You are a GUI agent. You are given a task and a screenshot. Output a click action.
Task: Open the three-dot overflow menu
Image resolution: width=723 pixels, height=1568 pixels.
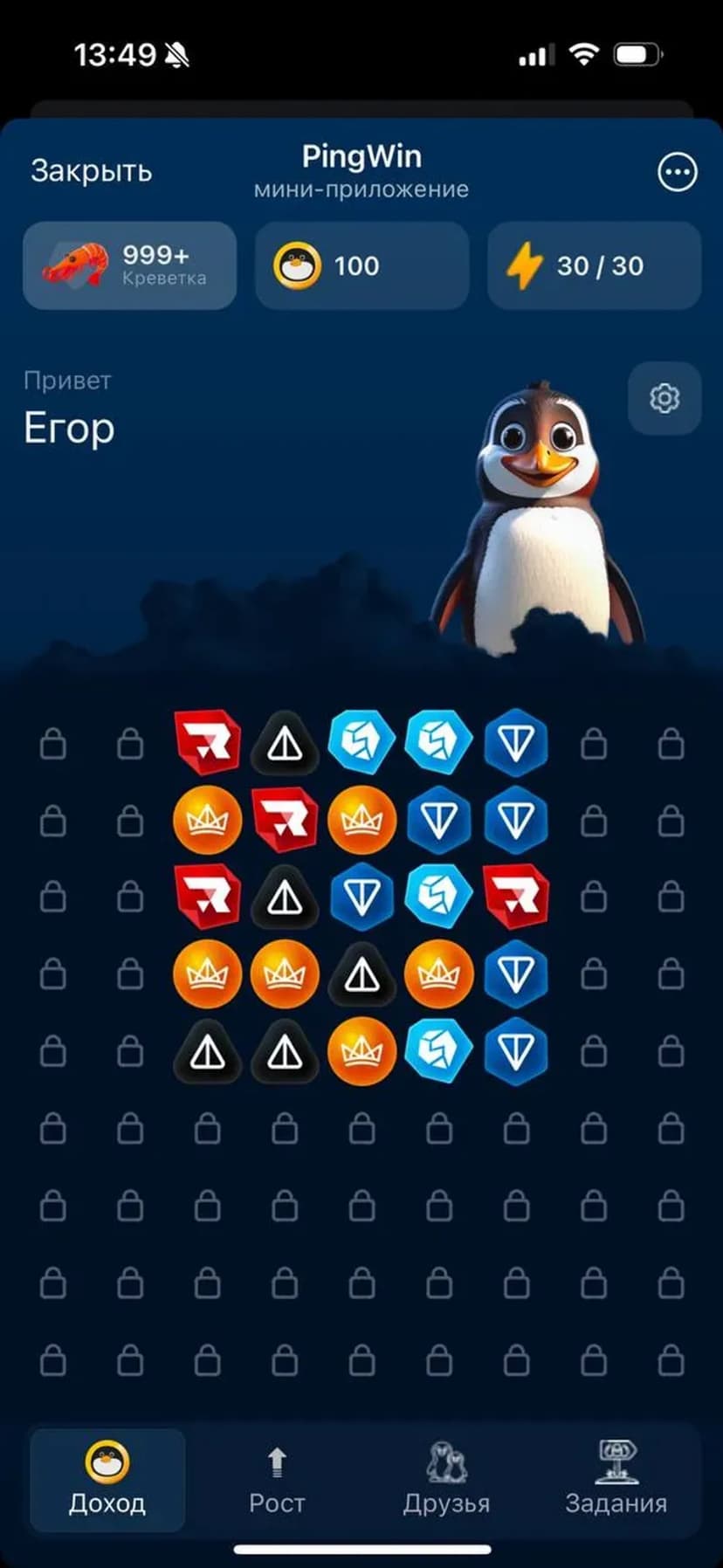[x=677, y=172]
